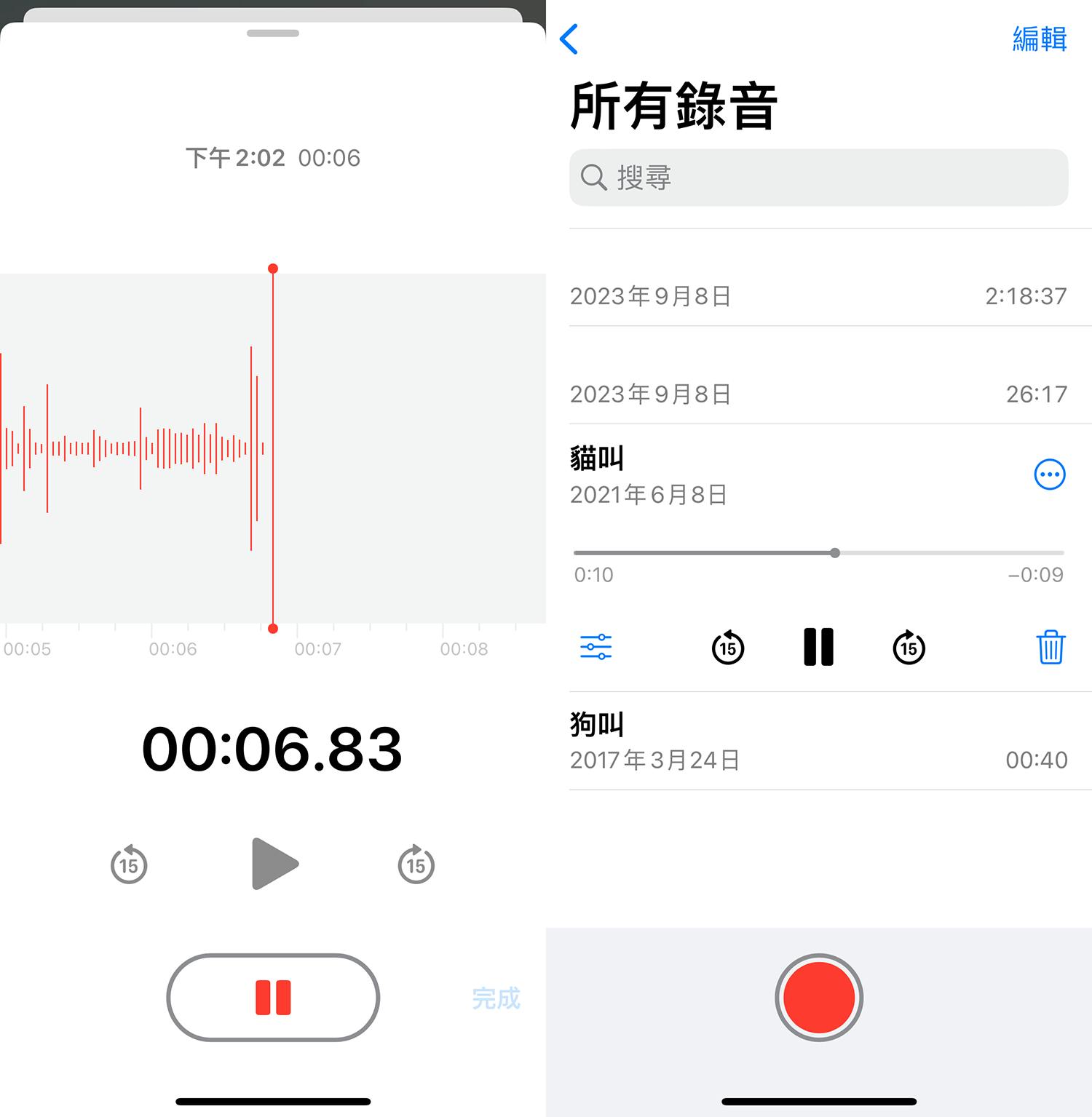Open the 2:18:37 recording from 2023年9月8日
Viewport: 1092px width, 1117px height.
coord(818,296)
